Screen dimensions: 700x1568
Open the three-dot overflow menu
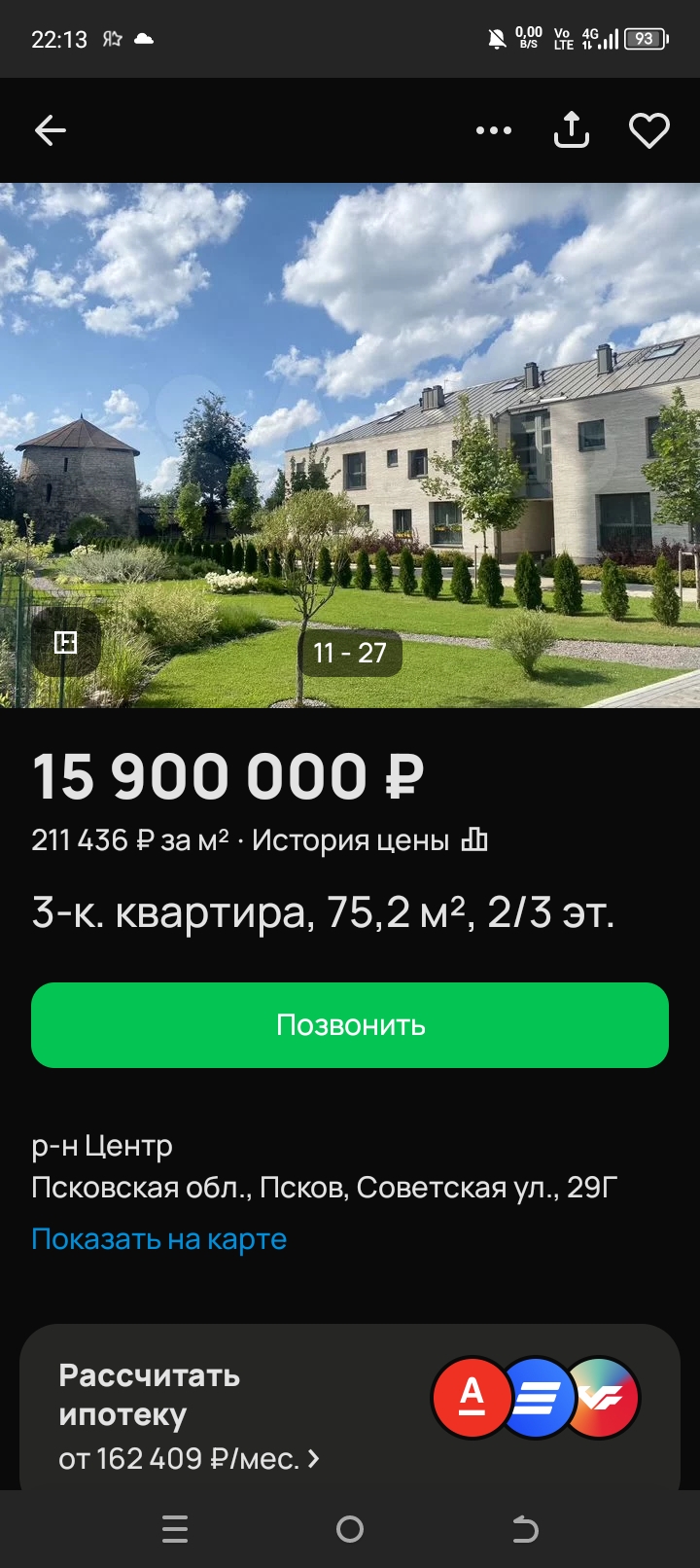494,130
